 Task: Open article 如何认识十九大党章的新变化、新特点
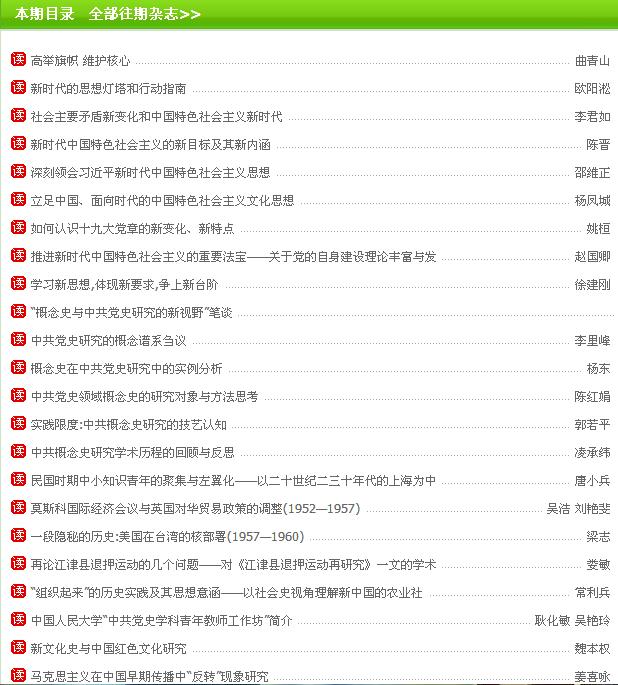132,229
